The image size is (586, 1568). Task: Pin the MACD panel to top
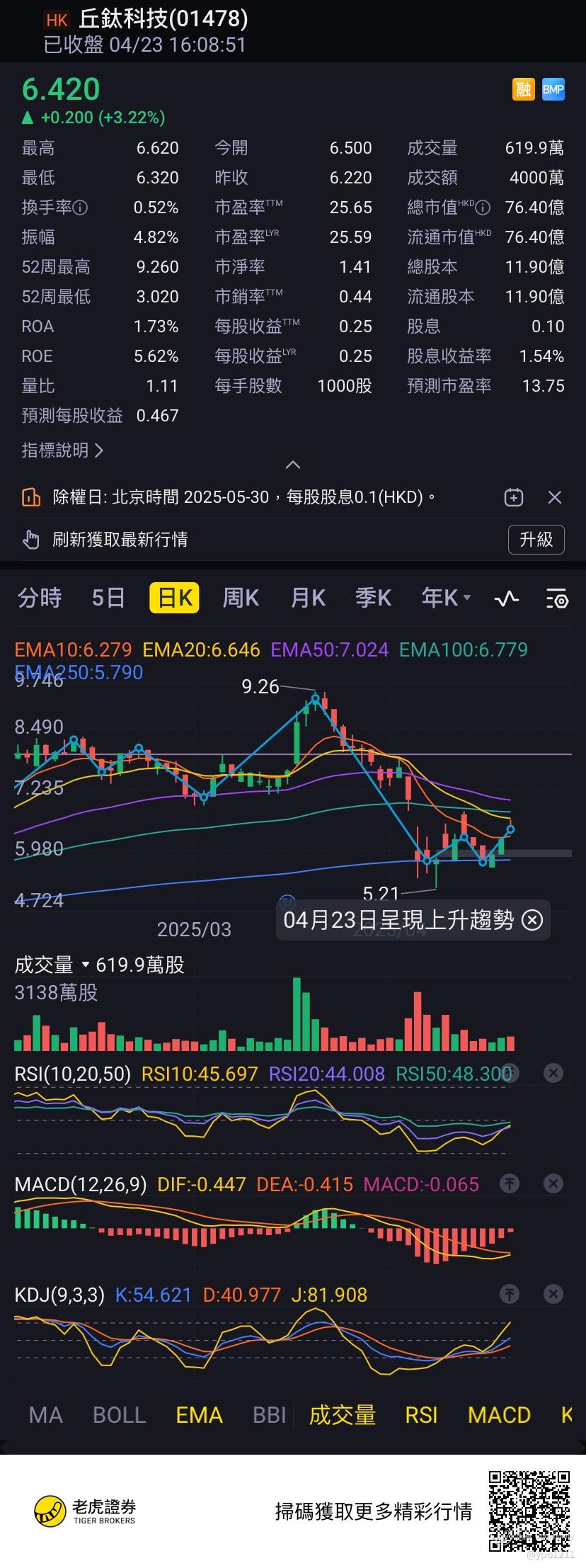pyautogui.click(x=510, y=1183)
